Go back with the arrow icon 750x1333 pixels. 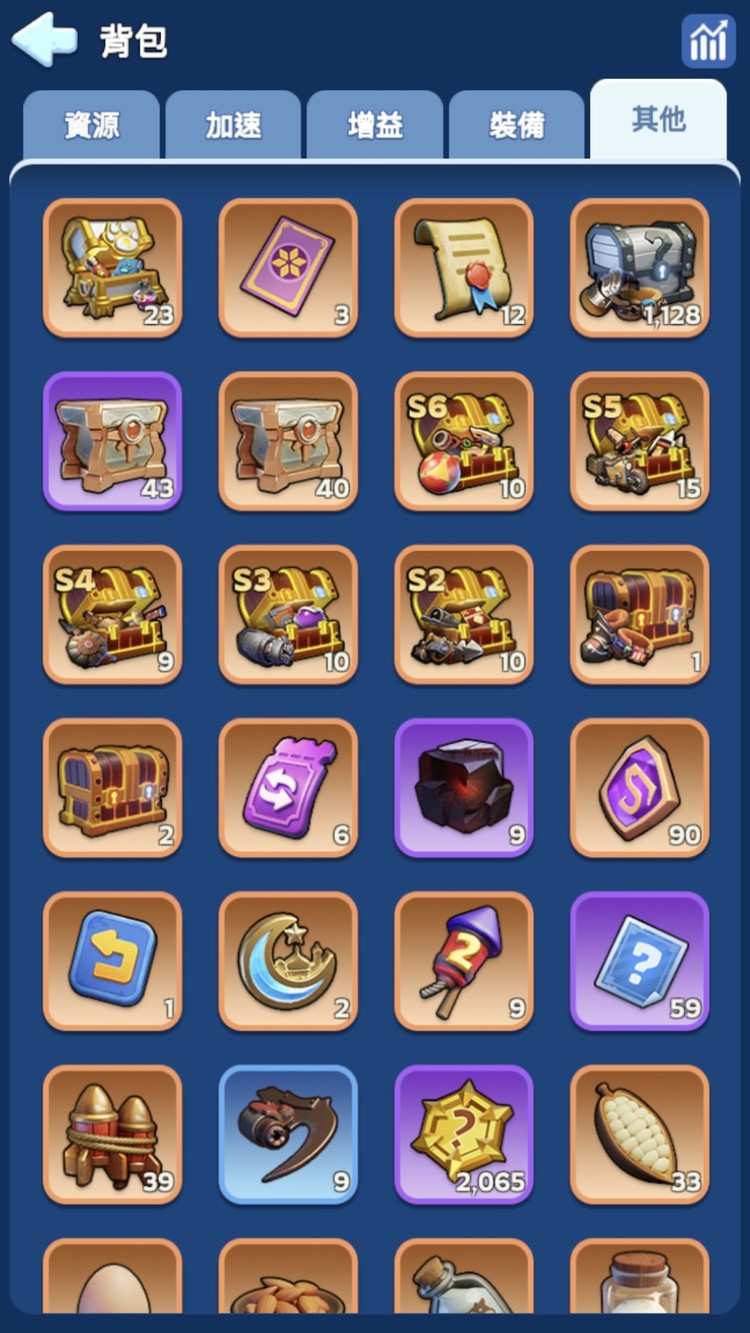[44, 40]
